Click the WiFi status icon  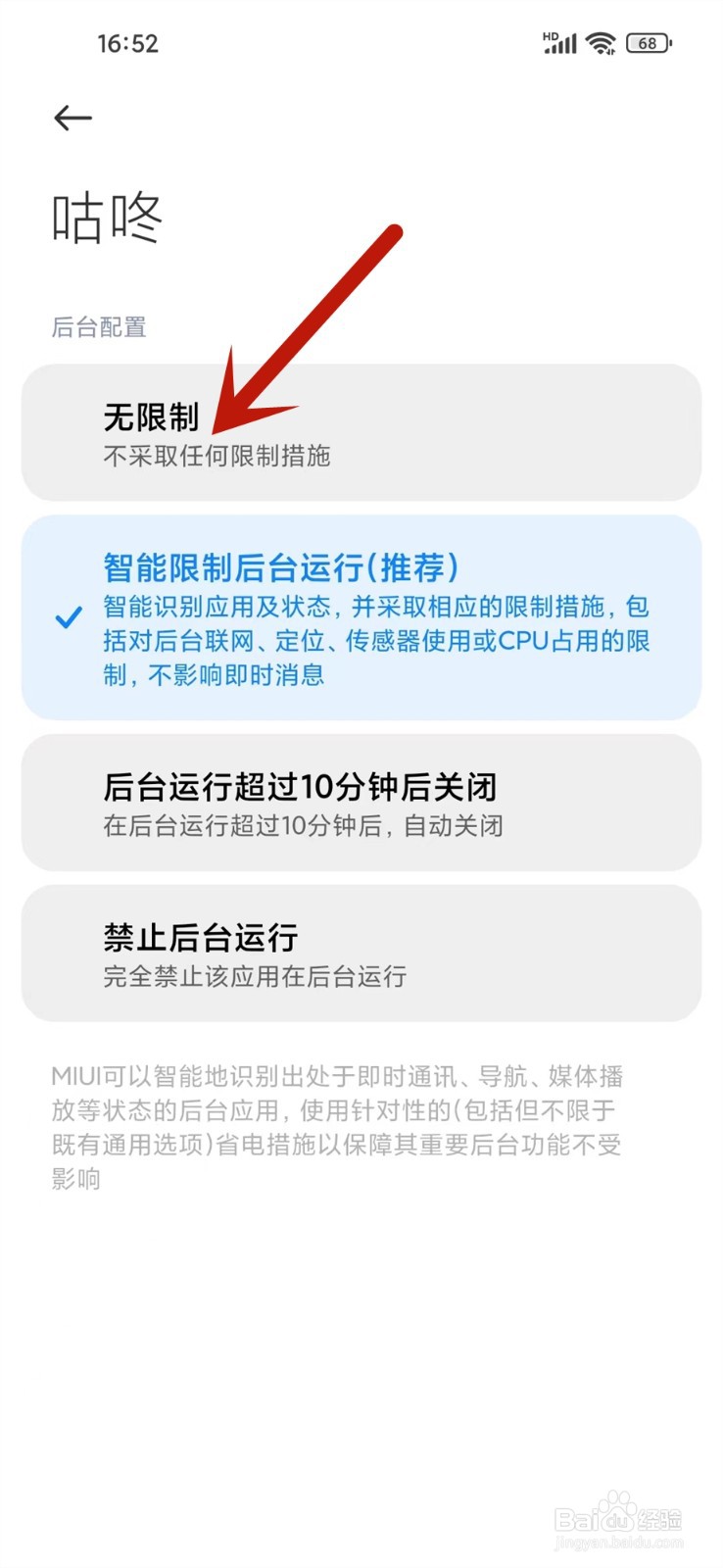(x=599, y=42)
